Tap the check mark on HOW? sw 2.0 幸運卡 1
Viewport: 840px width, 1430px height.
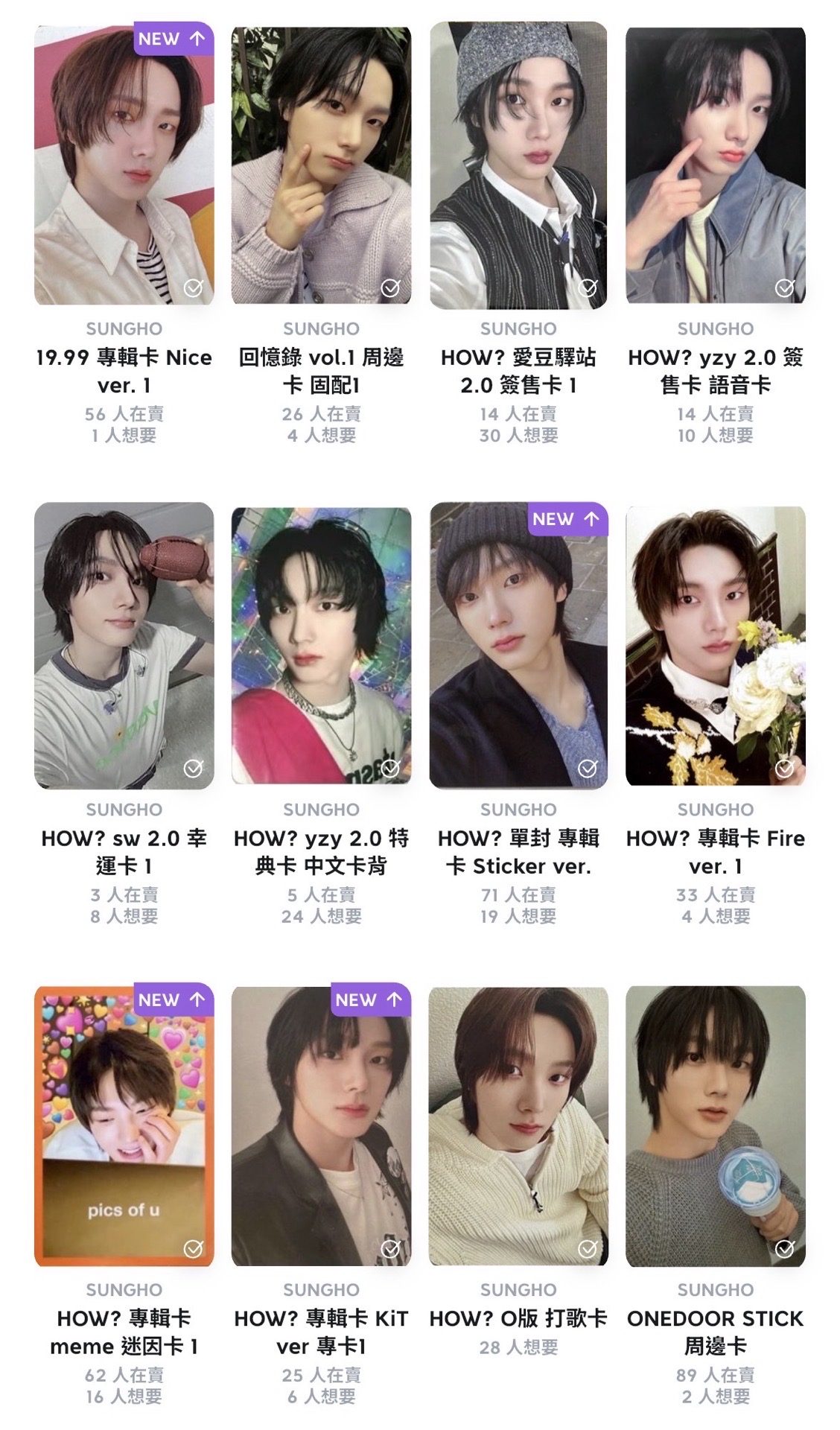pyautogui.click(x=193, y=768)
